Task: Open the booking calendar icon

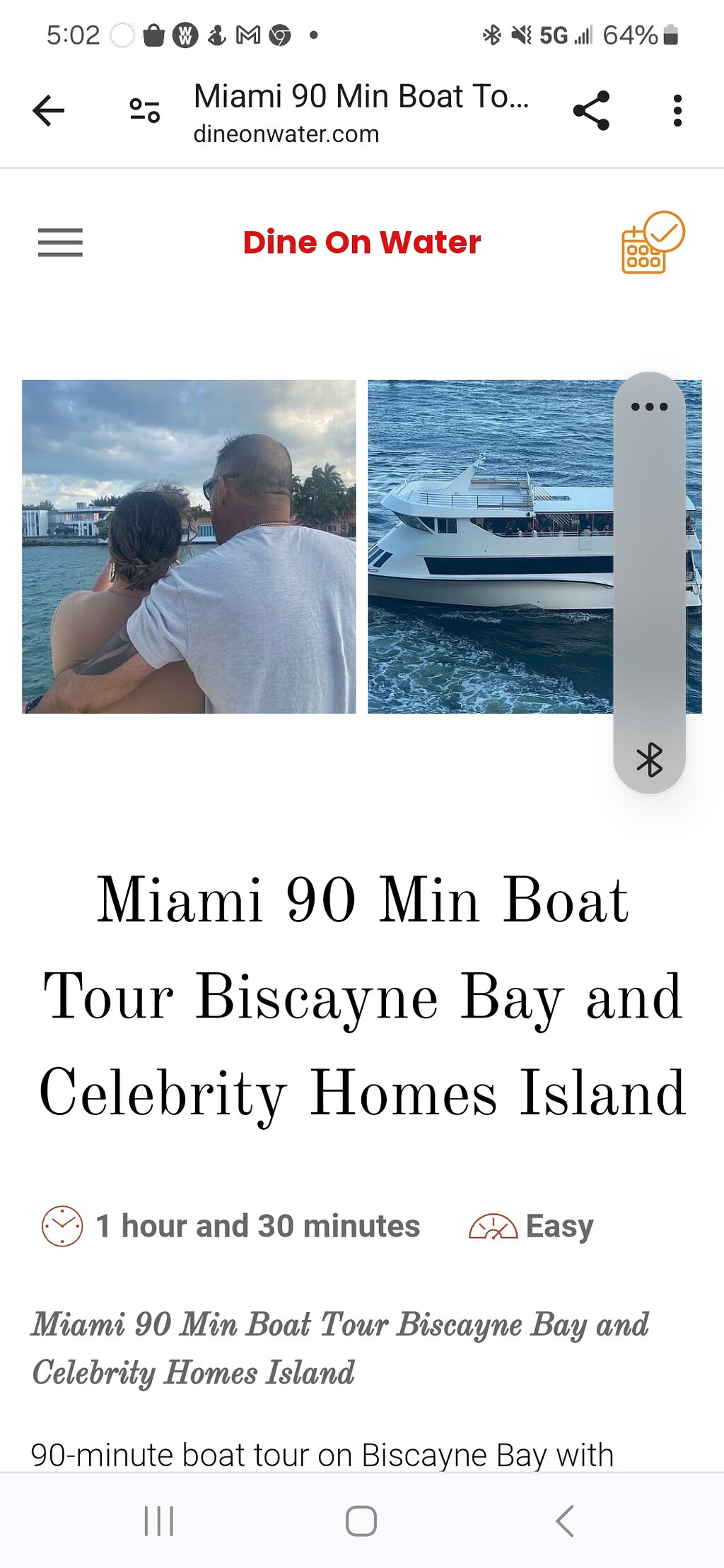Action: 652,242
